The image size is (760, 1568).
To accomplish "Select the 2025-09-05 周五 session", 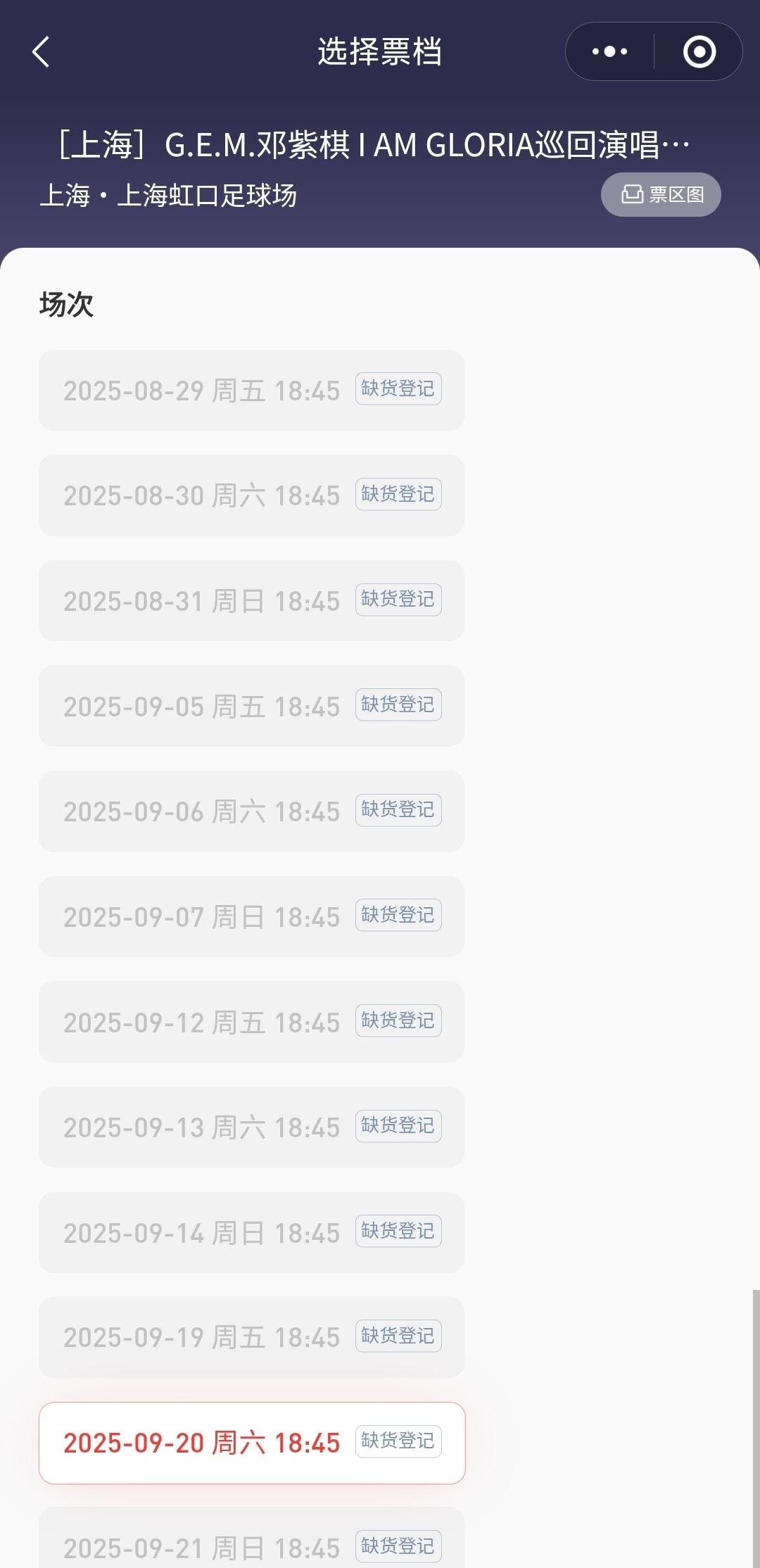I will 251,706.
